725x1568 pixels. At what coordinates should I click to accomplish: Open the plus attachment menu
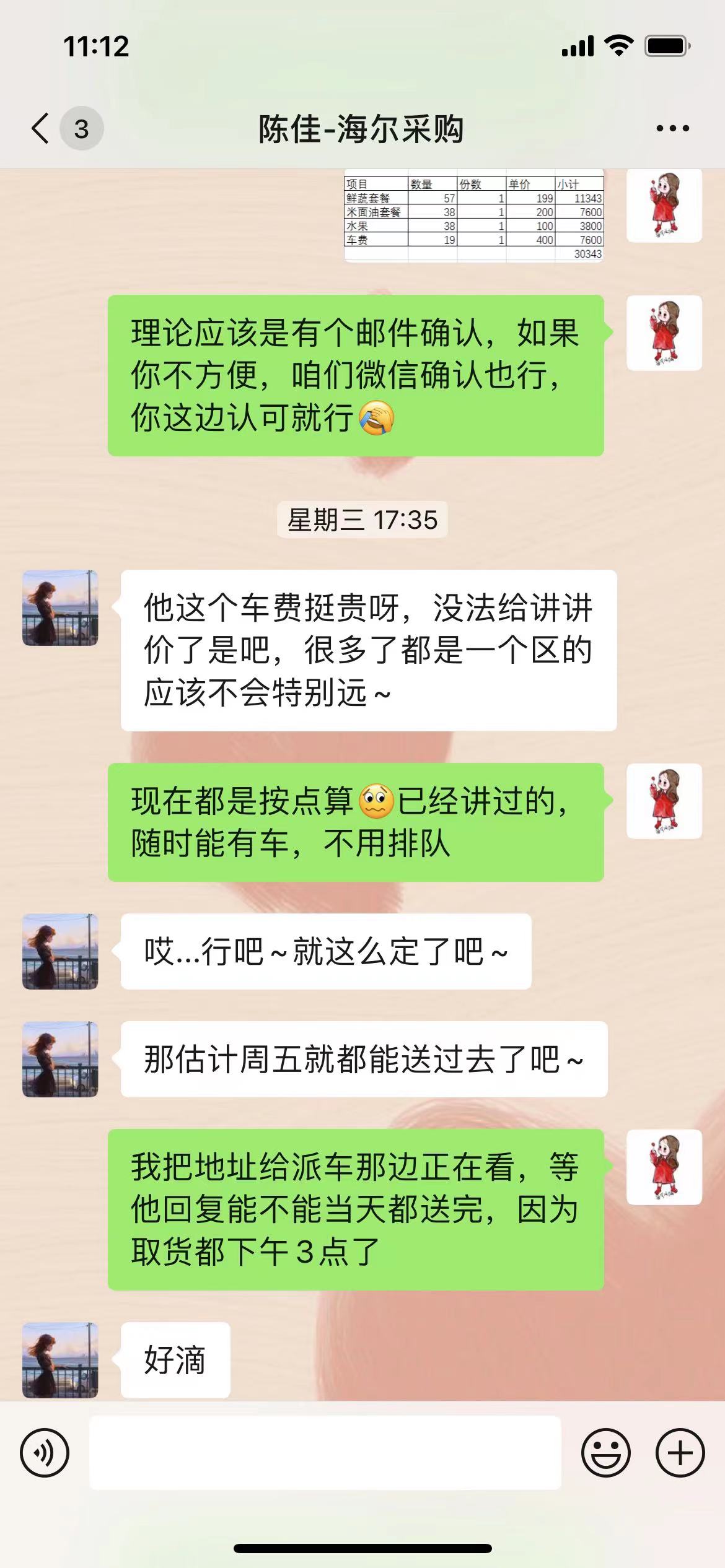tap(680, 1452)
